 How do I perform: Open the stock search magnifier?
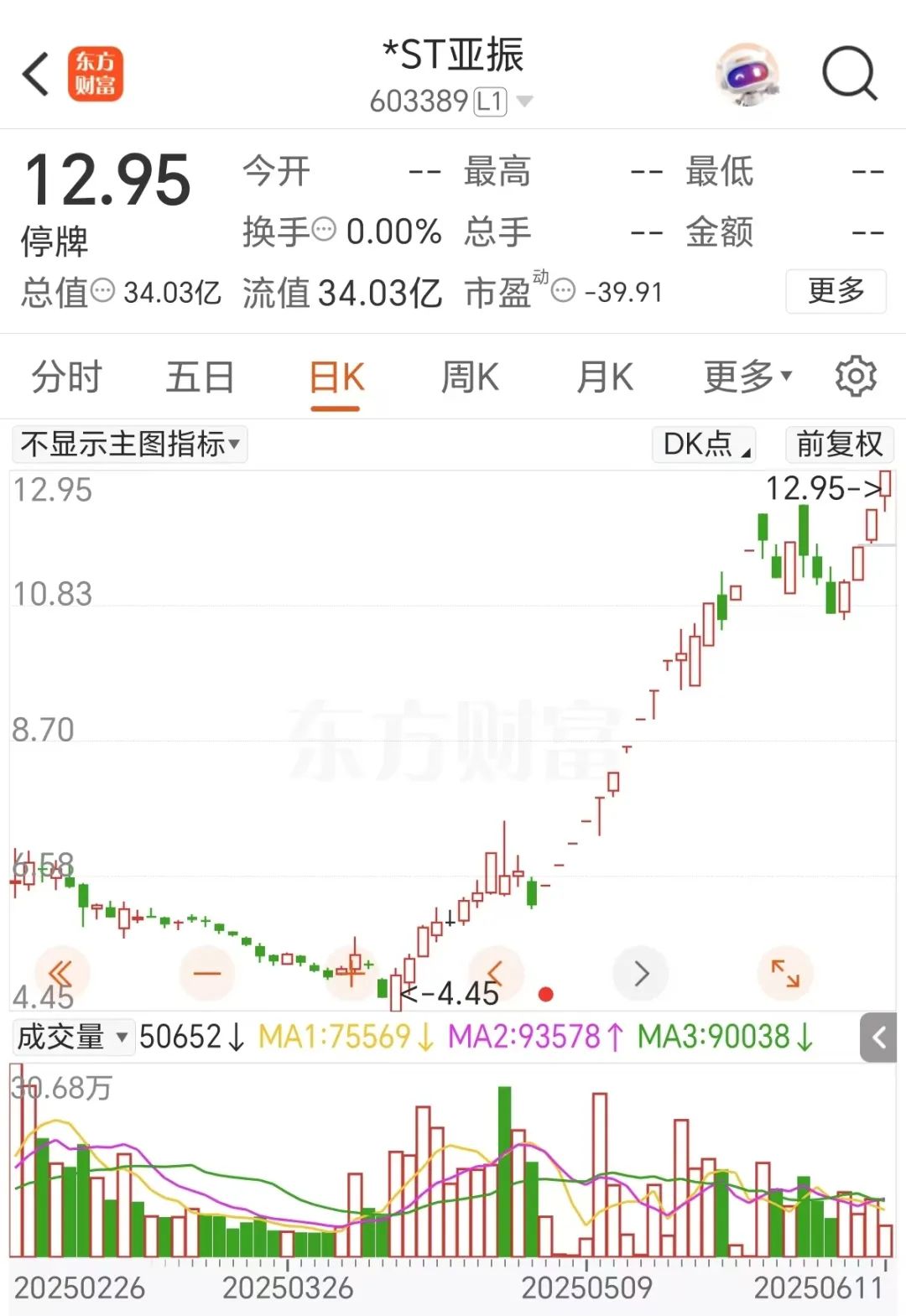tap(849, 75)
